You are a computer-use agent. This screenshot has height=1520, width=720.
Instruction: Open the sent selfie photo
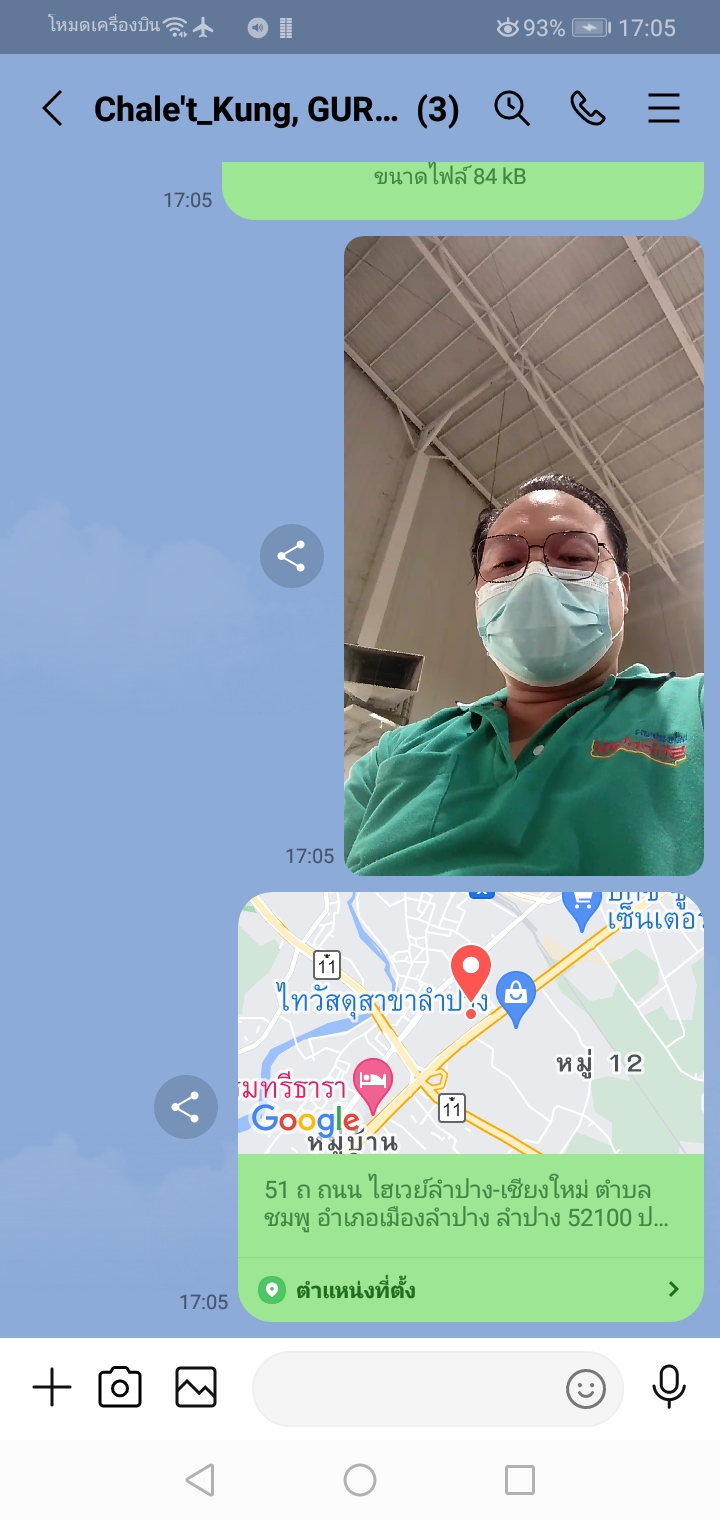[524, 556]
